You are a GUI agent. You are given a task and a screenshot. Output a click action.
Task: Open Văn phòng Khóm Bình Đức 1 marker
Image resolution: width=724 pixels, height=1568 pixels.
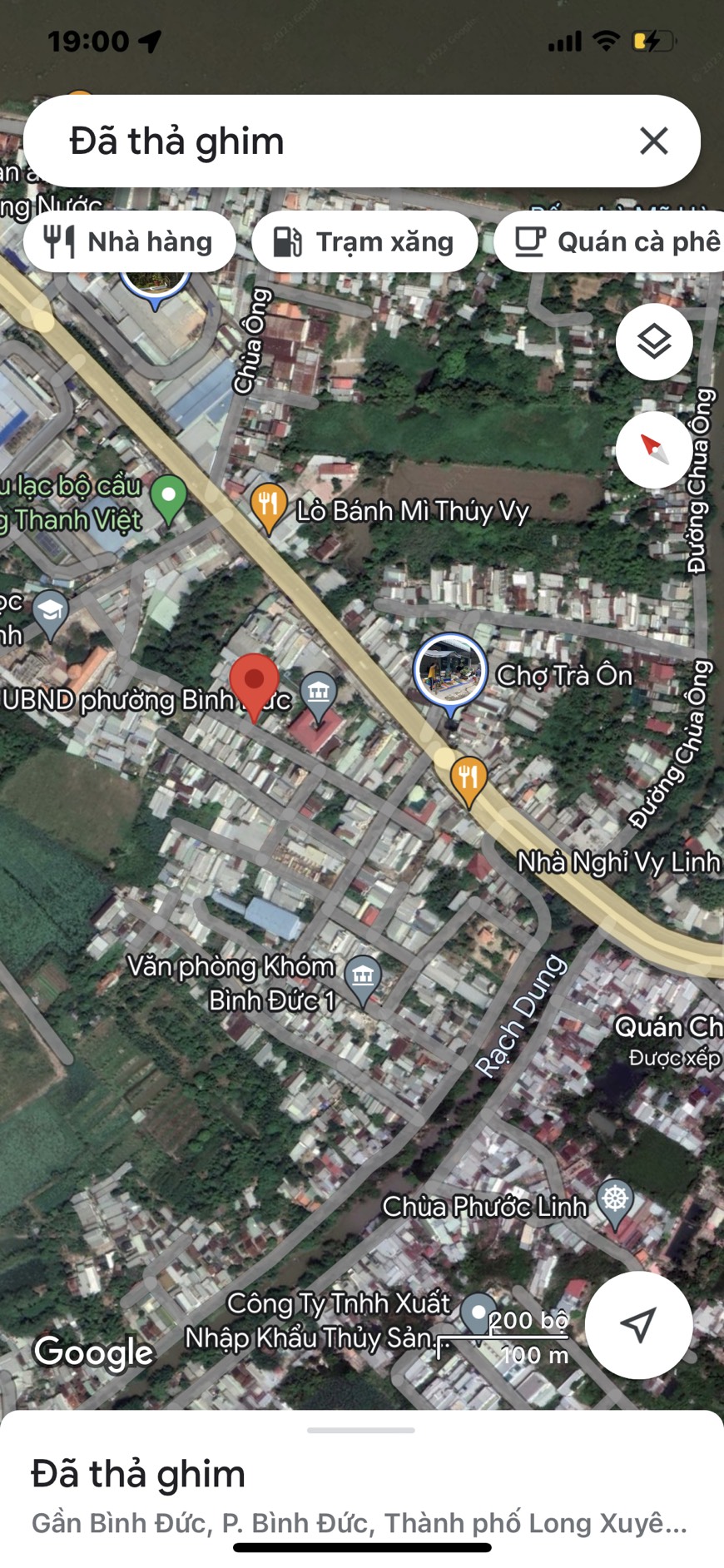click(363, 975)
